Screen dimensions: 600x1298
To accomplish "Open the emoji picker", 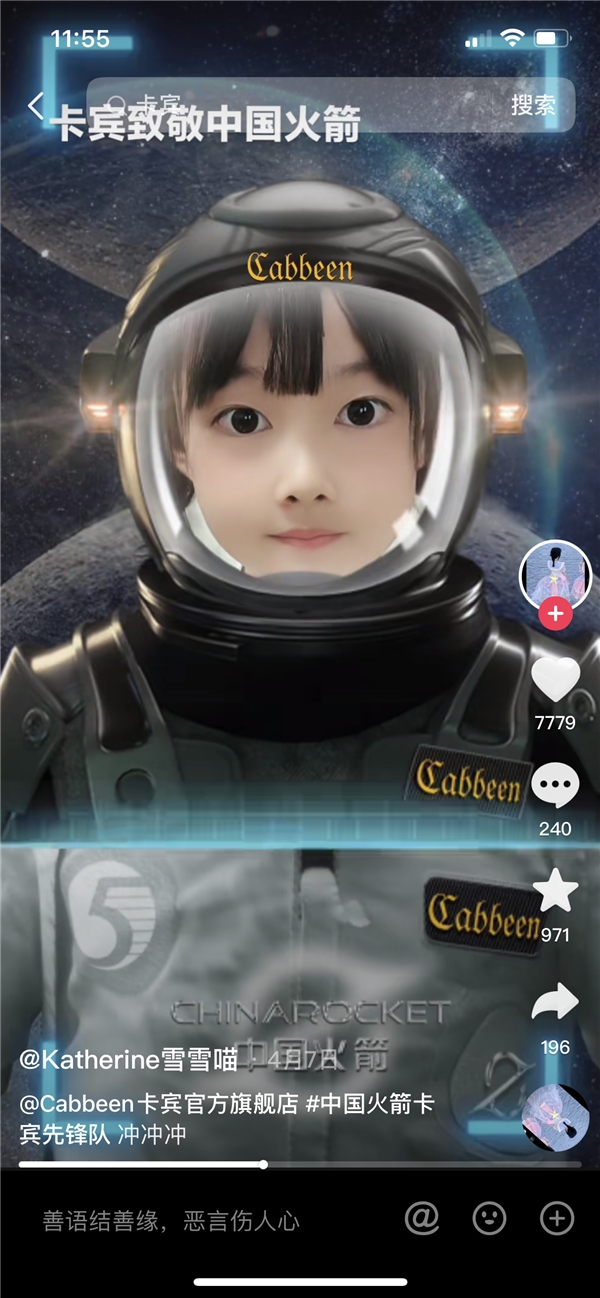I will 489,1218.
